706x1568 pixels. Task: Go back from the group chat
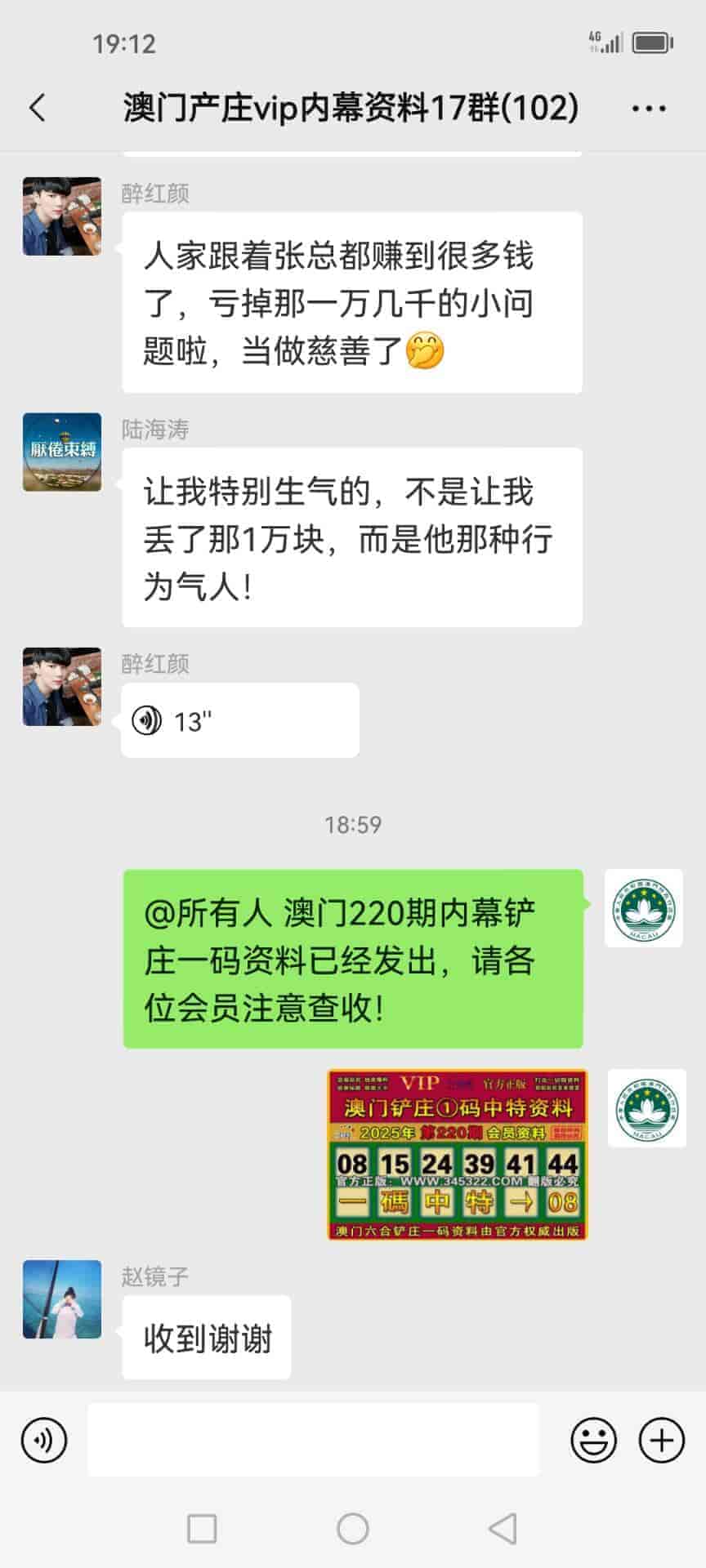(x=38, y=108)
